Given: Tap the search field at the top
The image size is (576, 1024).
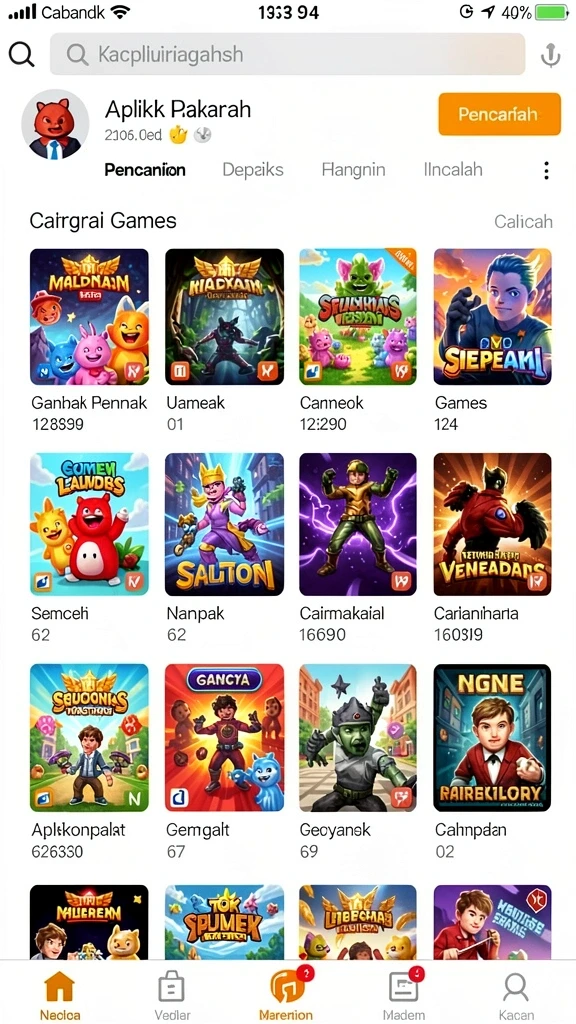Looking at the screenshot, I should point(287,54).
